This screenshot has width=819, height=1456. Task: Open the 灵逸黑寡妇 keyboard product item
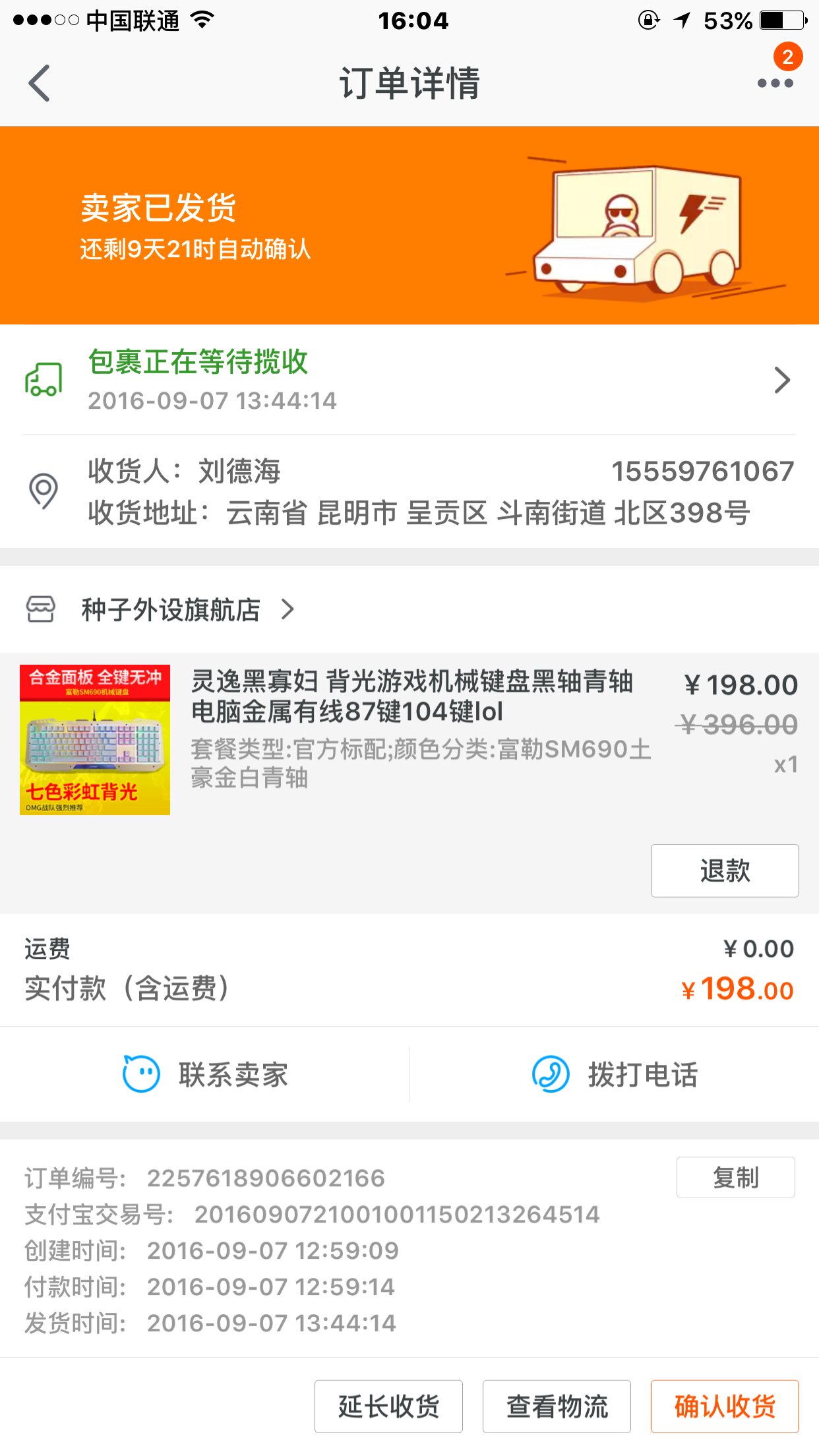click(409, 740)
